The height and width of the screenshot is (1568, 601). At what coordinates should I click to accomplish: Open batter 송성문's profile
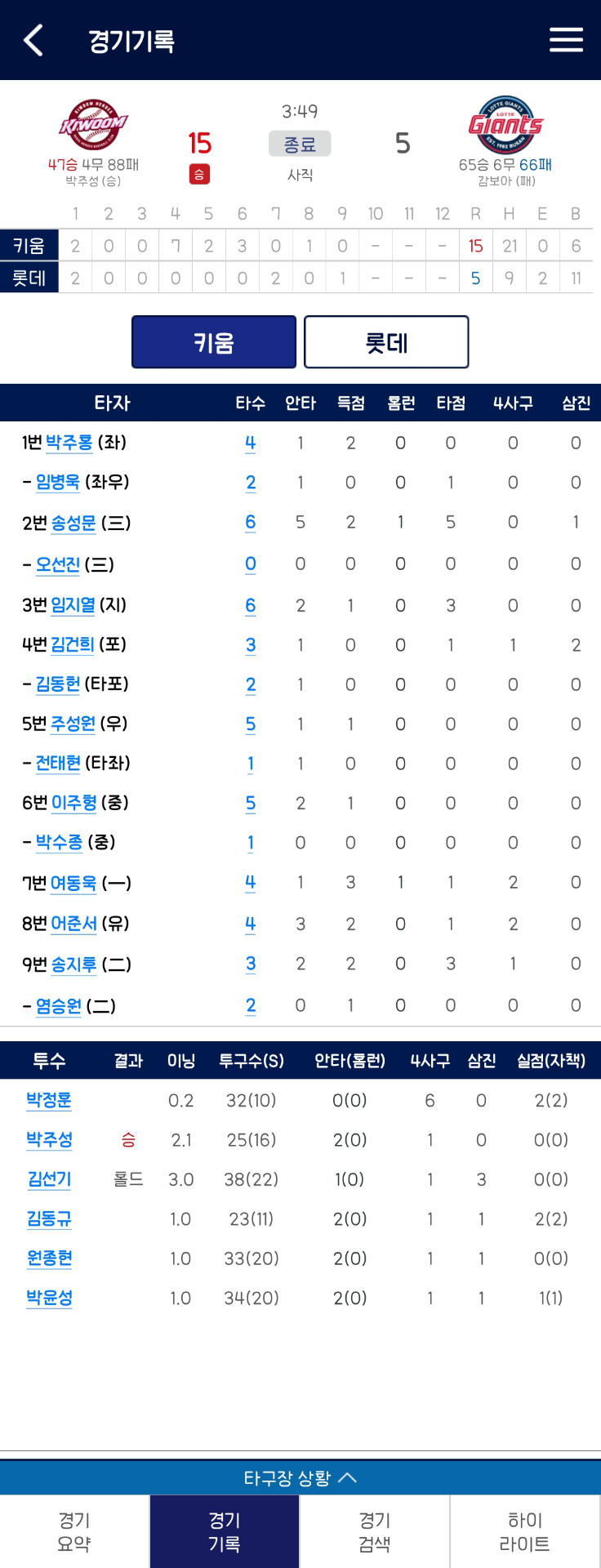tap(73, 523)
